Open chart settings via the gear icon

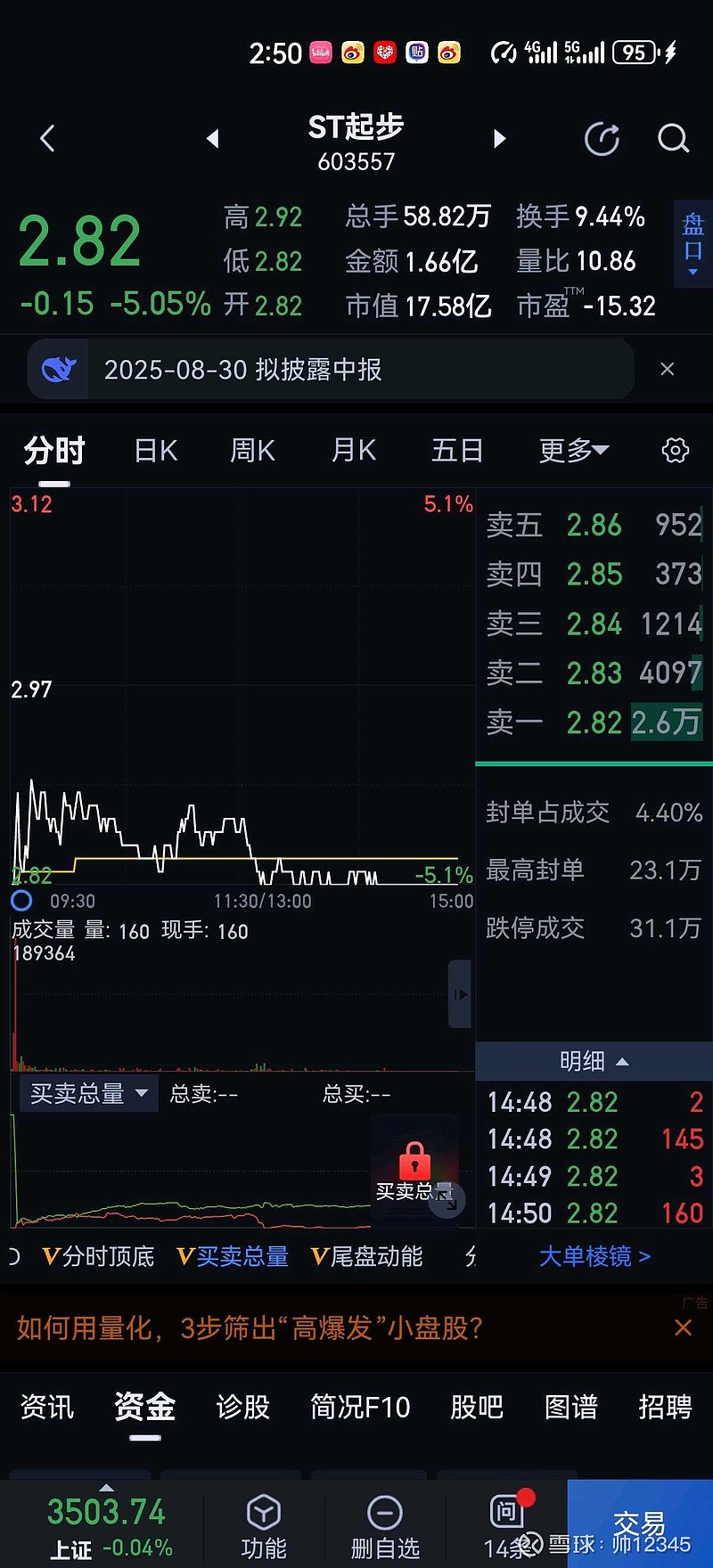pyautogui.click(x=675, y=451)
